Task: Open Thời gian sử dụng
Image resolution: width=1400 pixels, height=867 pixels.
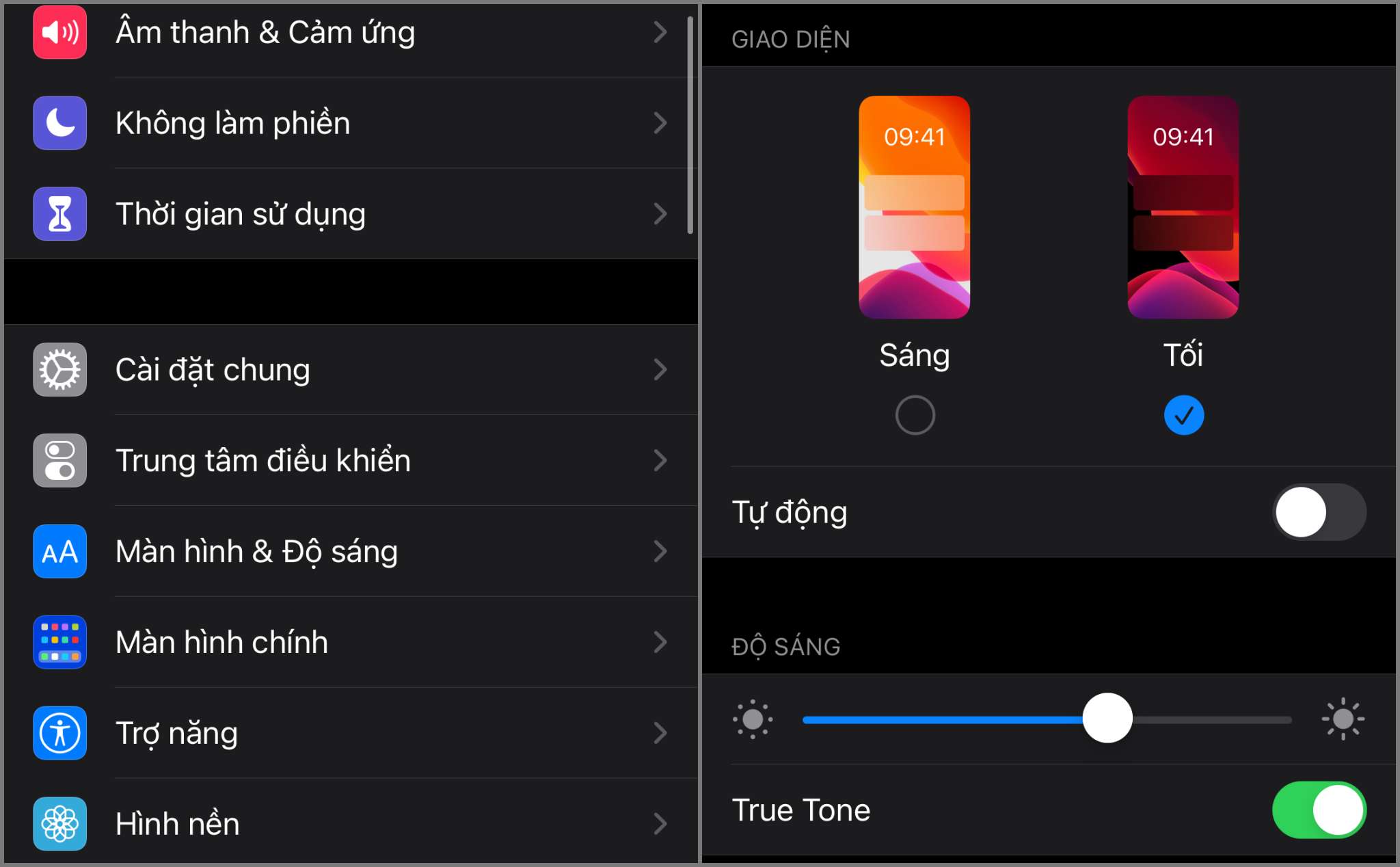Action: (x=349, y=214)
